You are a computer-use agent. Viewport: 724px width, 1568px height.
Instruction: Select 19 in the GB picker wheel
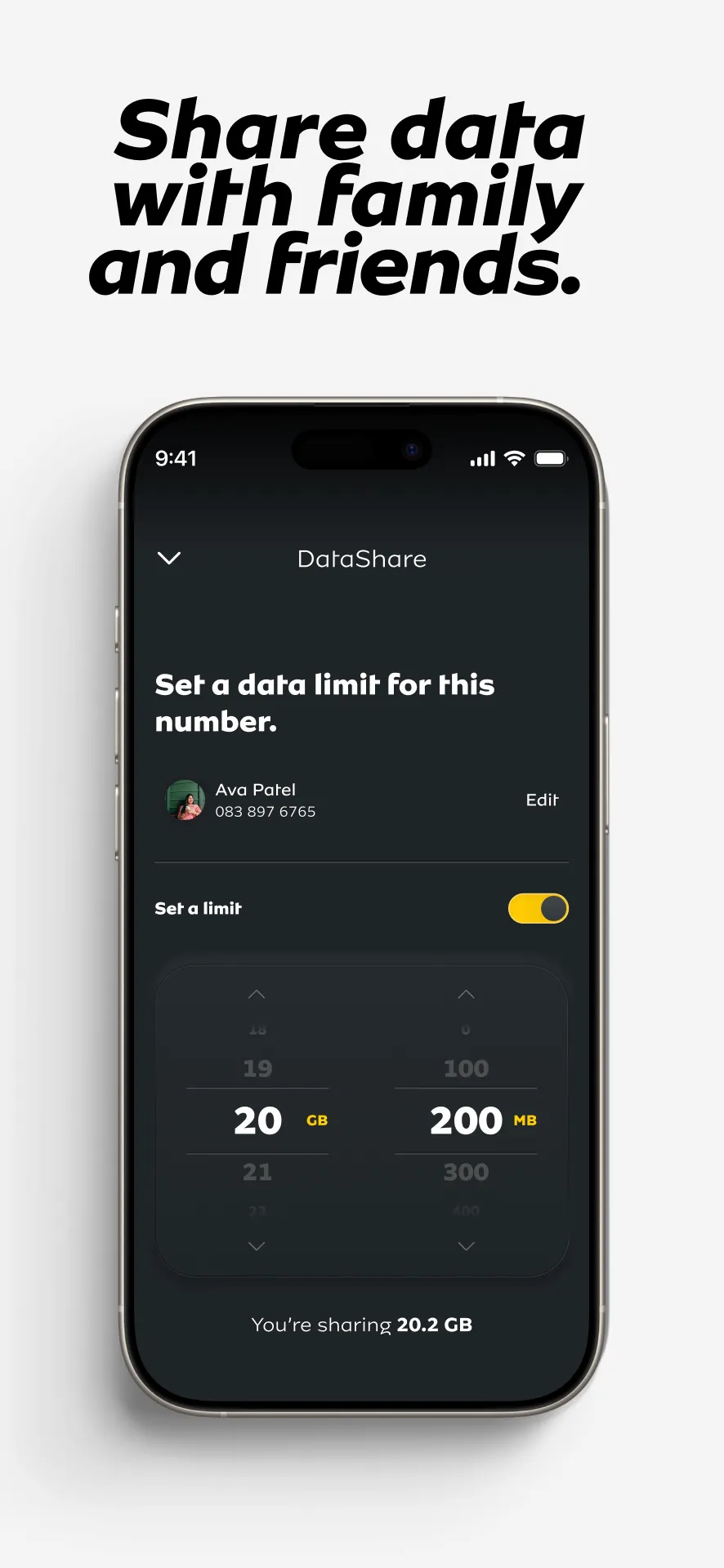pos(257,1067)
